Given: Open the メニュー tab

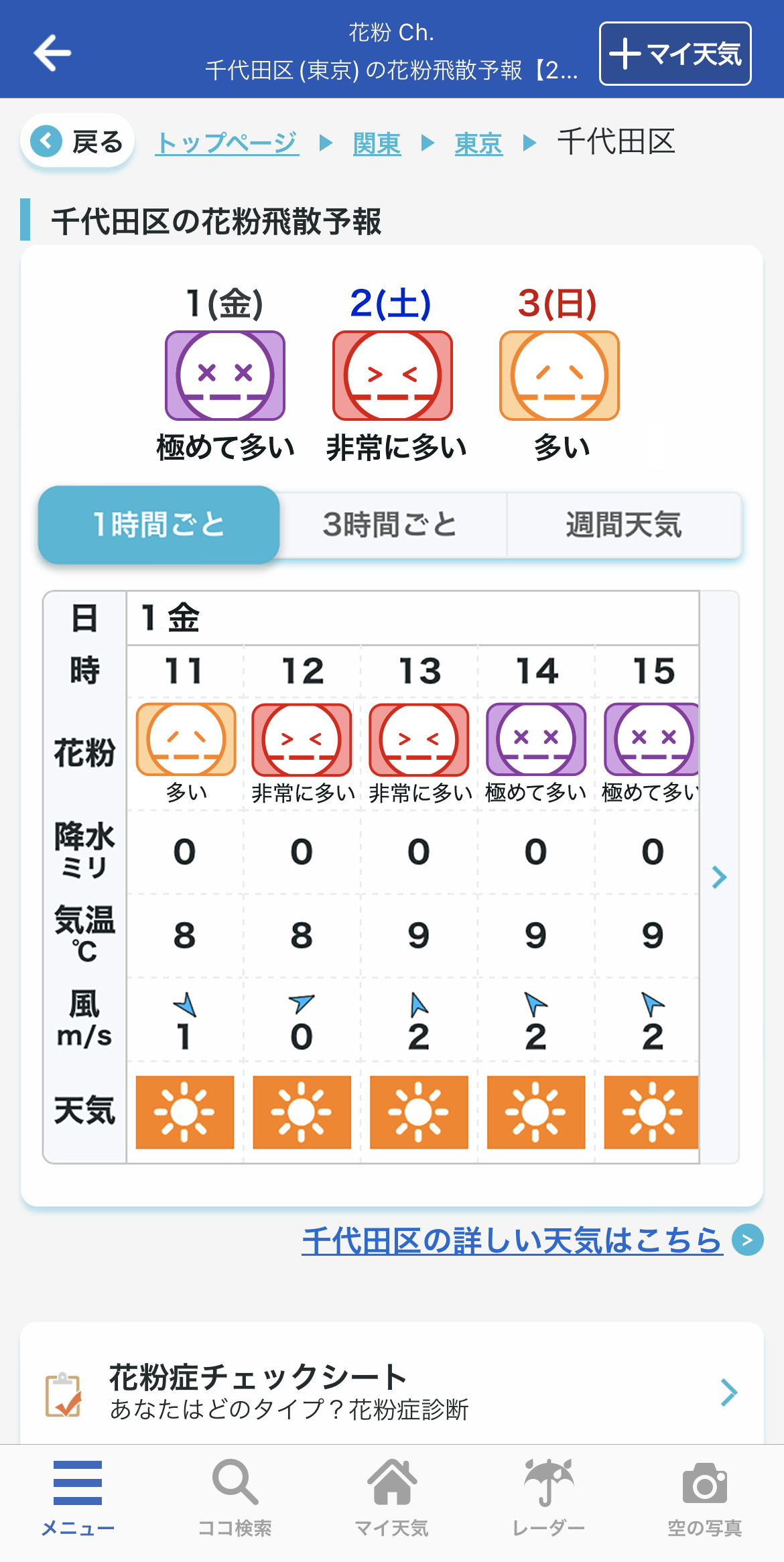Looking at the screenshot, I should [78, 1498].
